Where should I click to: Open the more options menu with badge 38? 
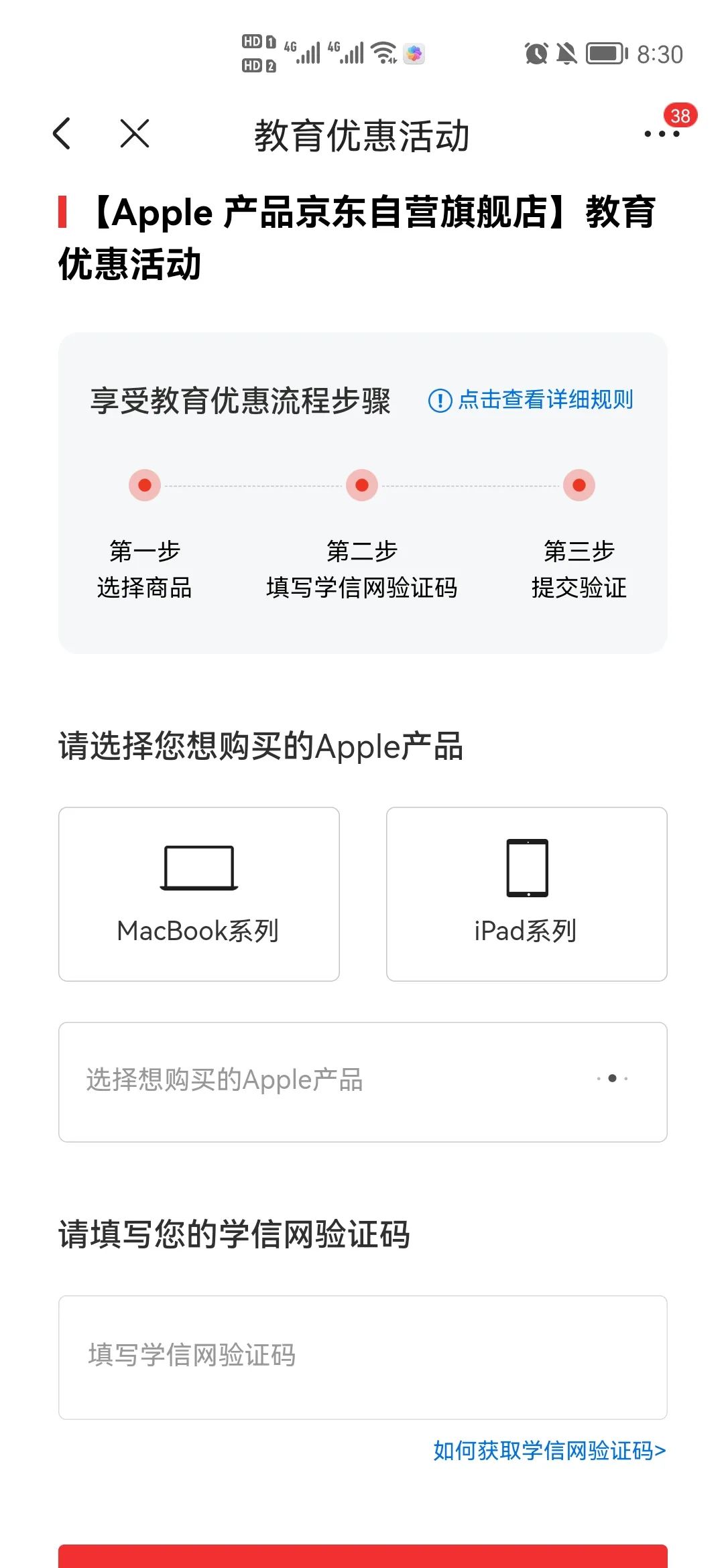point(660,133)
